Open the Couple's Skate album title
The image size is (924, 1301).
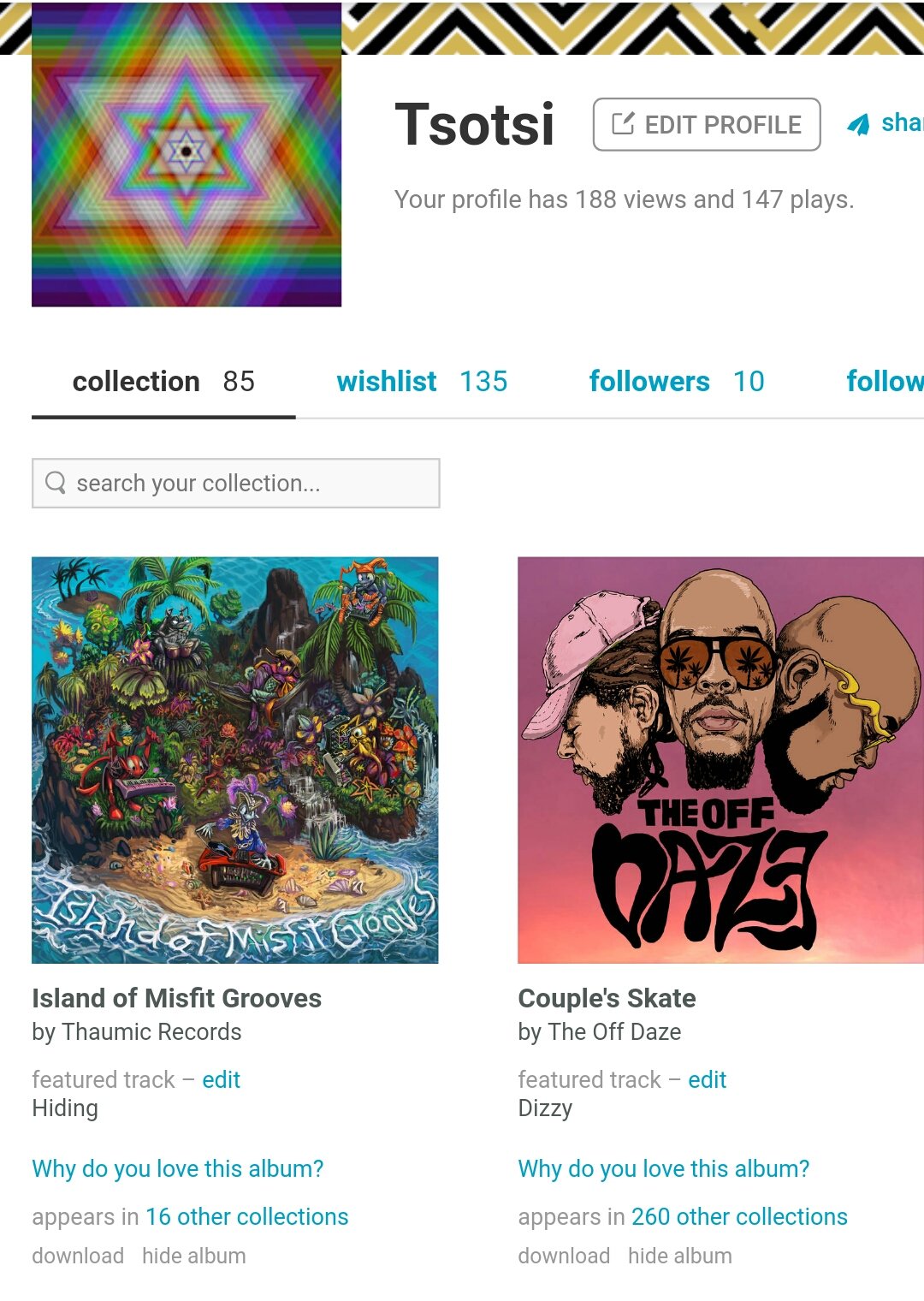(607, 999)
